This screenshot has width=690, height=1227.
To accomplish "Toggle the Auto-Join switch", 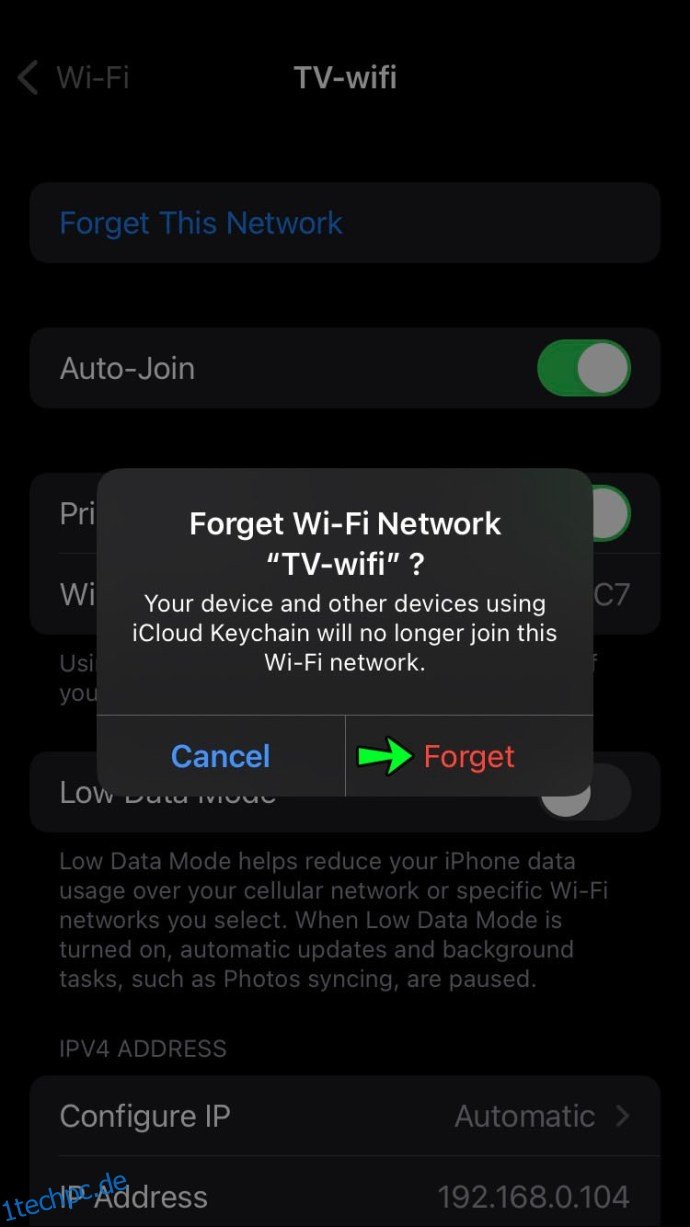I will 584,368.
